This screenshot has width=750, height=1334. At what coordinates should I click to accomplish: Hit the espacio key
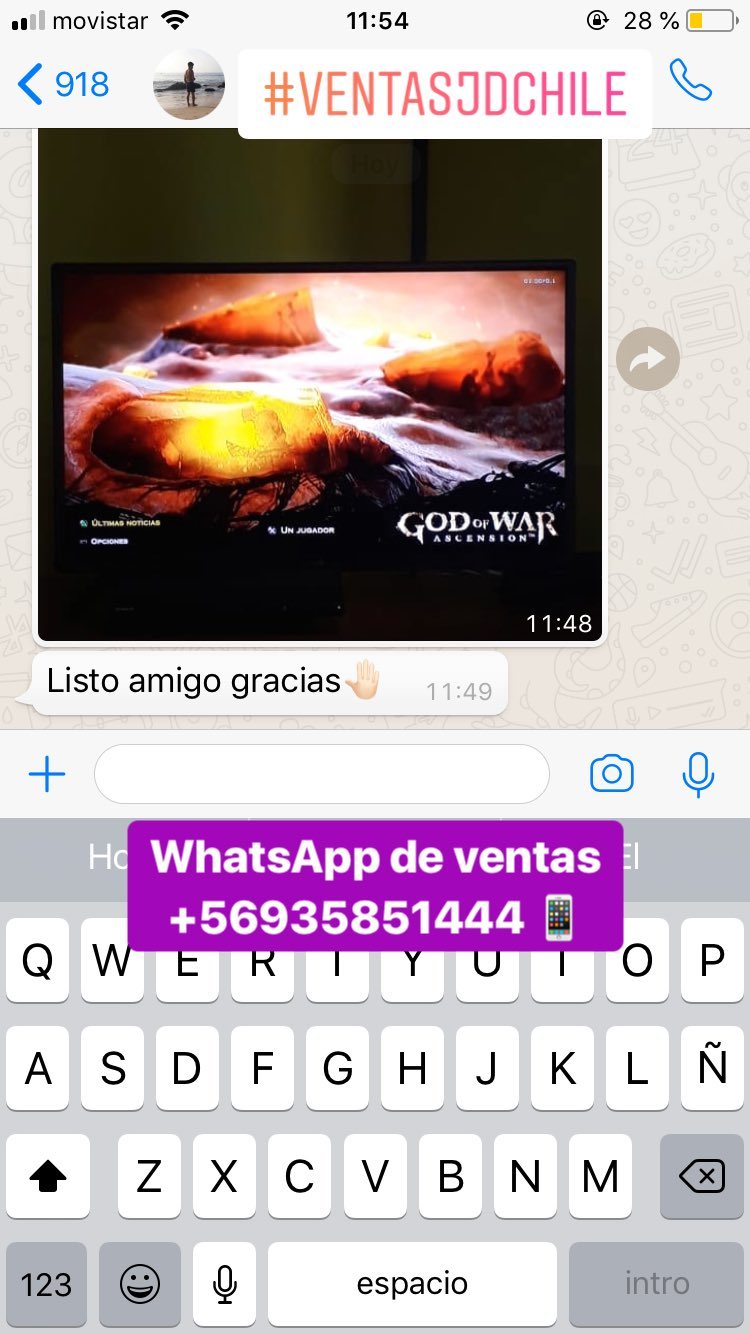coord(412,1284)
